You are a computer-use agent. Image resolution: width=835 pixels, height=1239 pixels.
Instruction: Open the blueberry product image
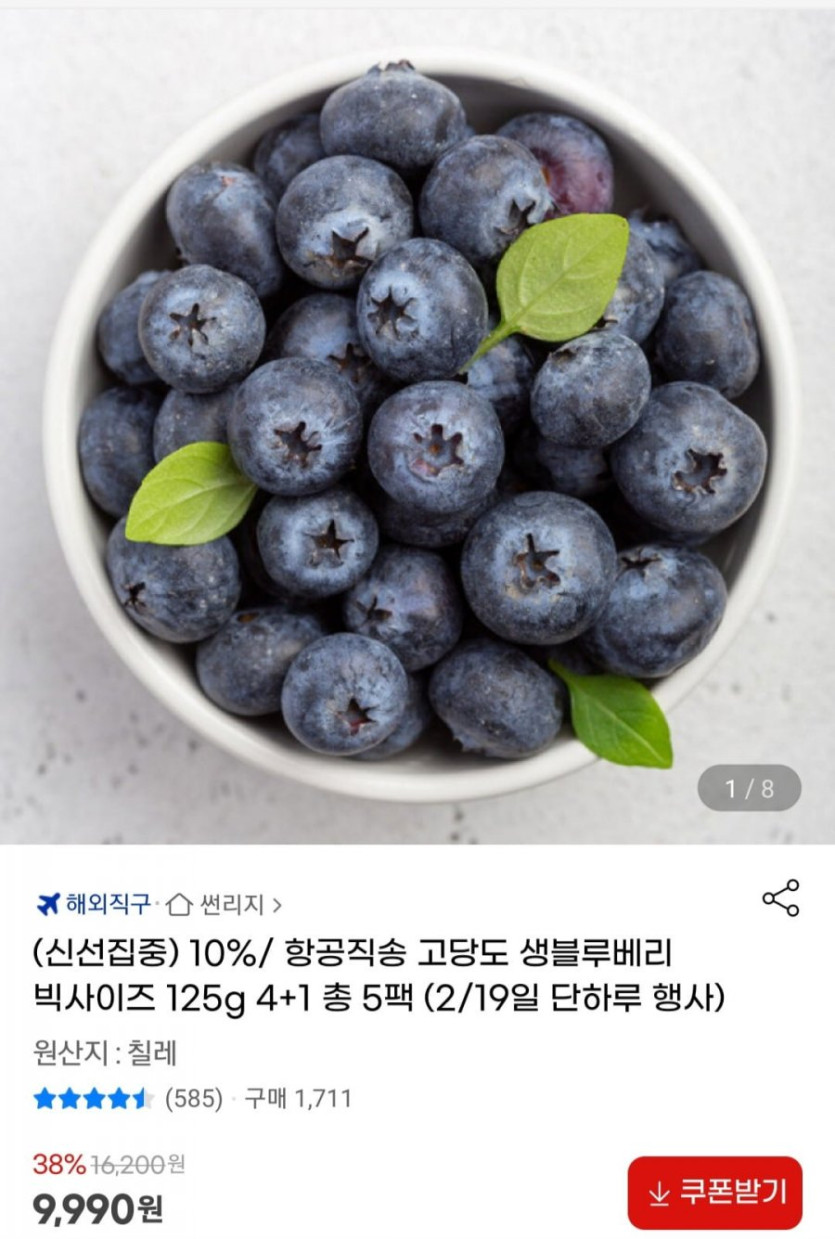tap(417, 420)
